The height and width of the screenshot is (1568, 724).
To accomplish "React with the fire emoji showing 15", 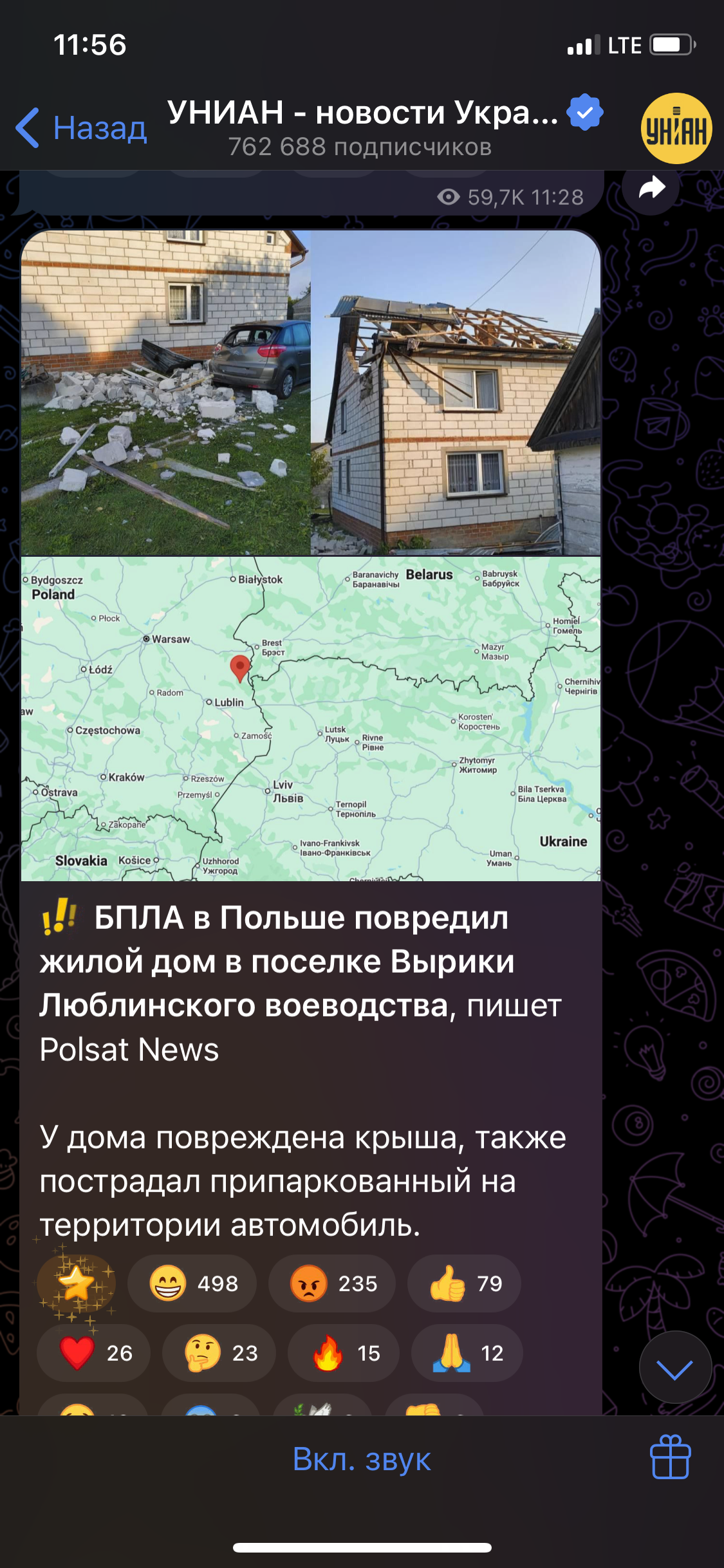I will click(344, 1353).
